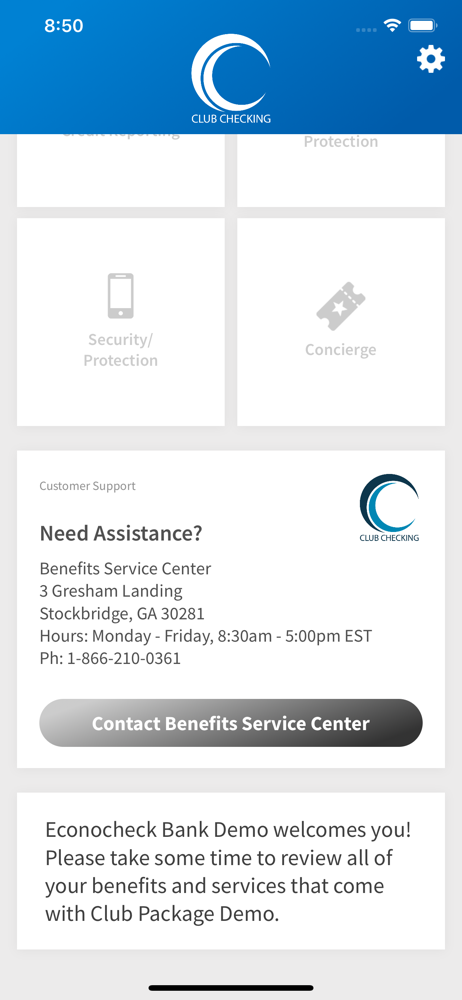The image size is (462, 1000).
Task: Open the Concierge tile
Action: tap(341, 322)
